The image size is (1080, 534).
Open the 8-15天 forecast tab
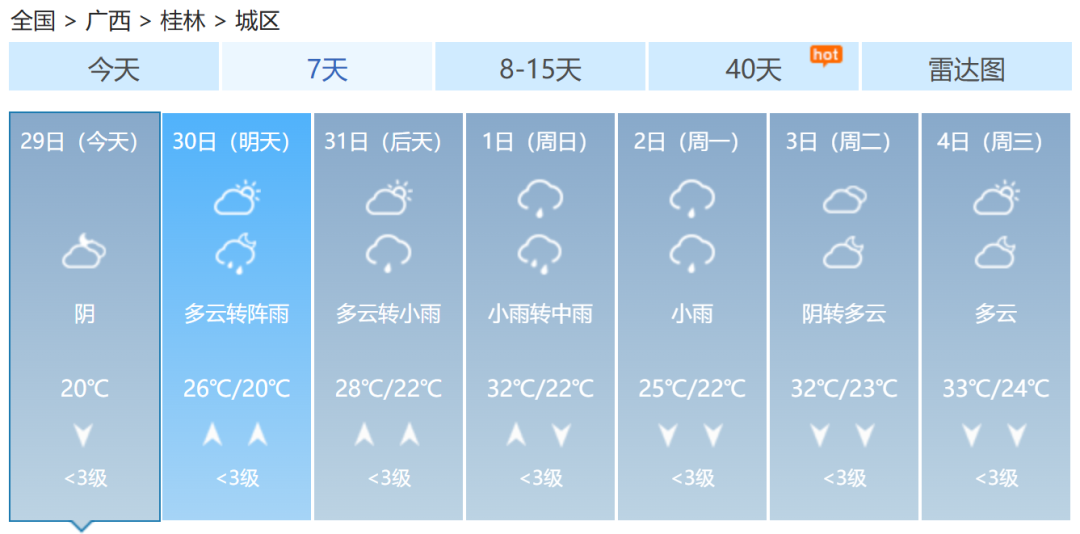[x=540, y=69]
